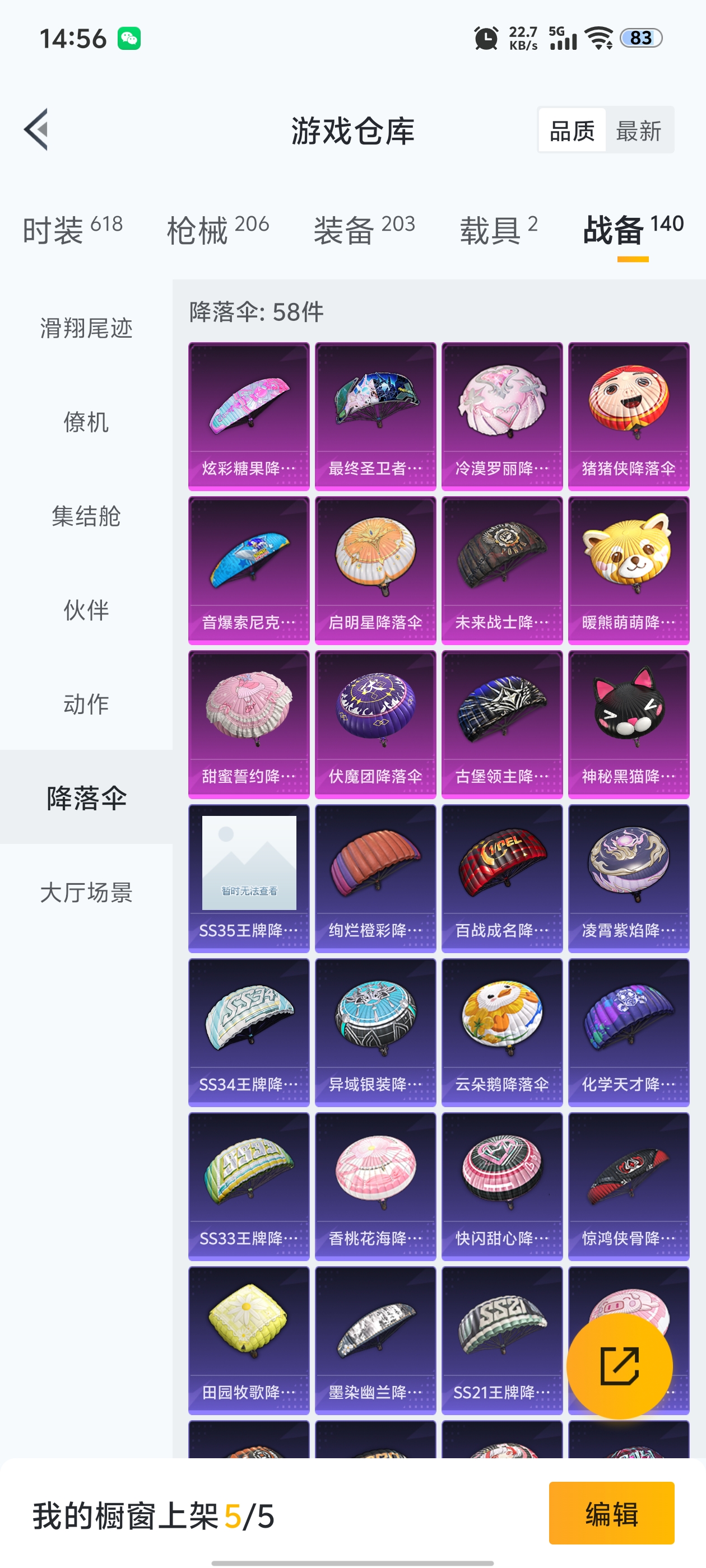
Task: View the 伙伴 category
Action: point(86,610)
